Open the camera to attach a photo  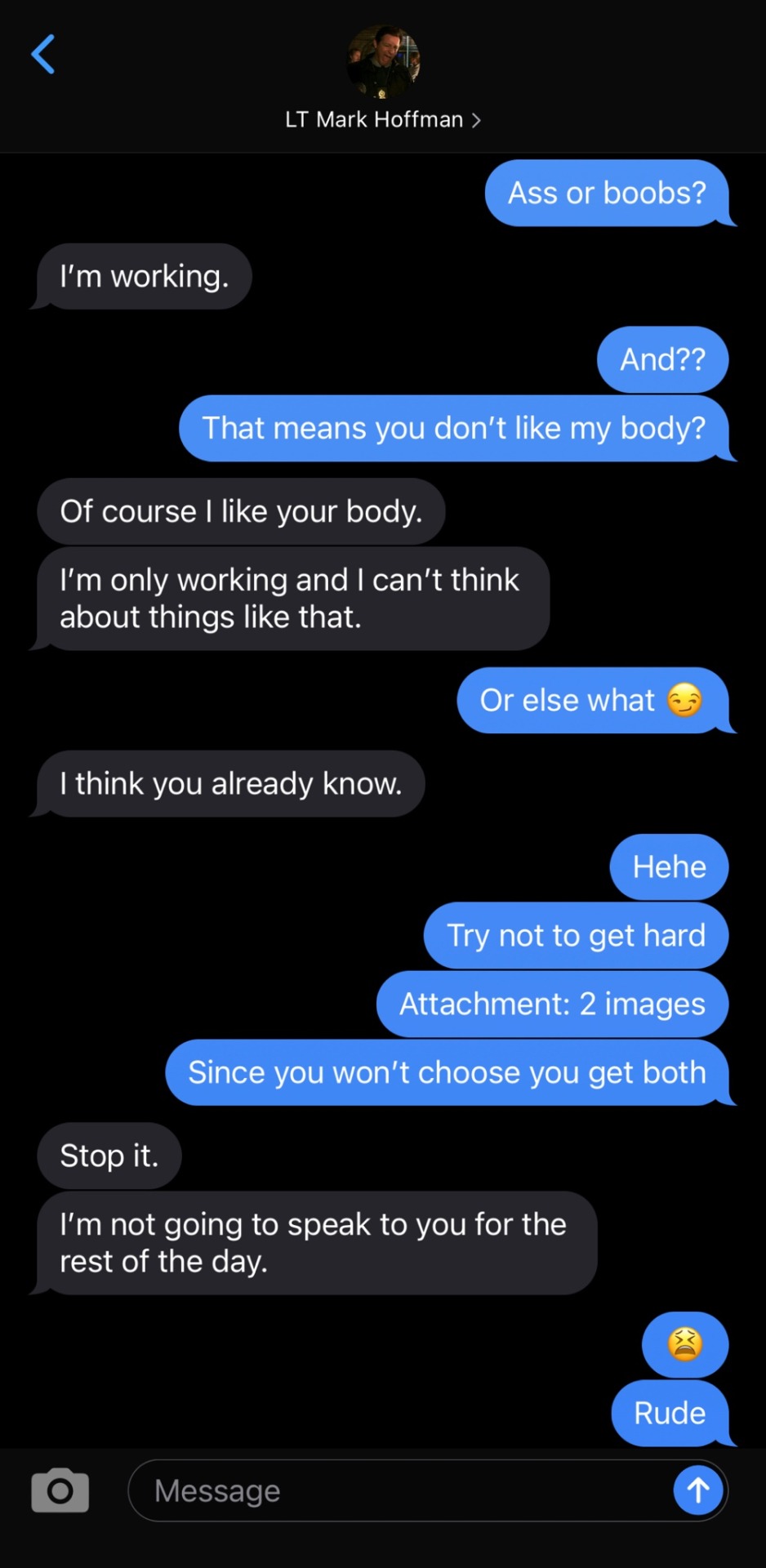click(x=60, y=1490)
